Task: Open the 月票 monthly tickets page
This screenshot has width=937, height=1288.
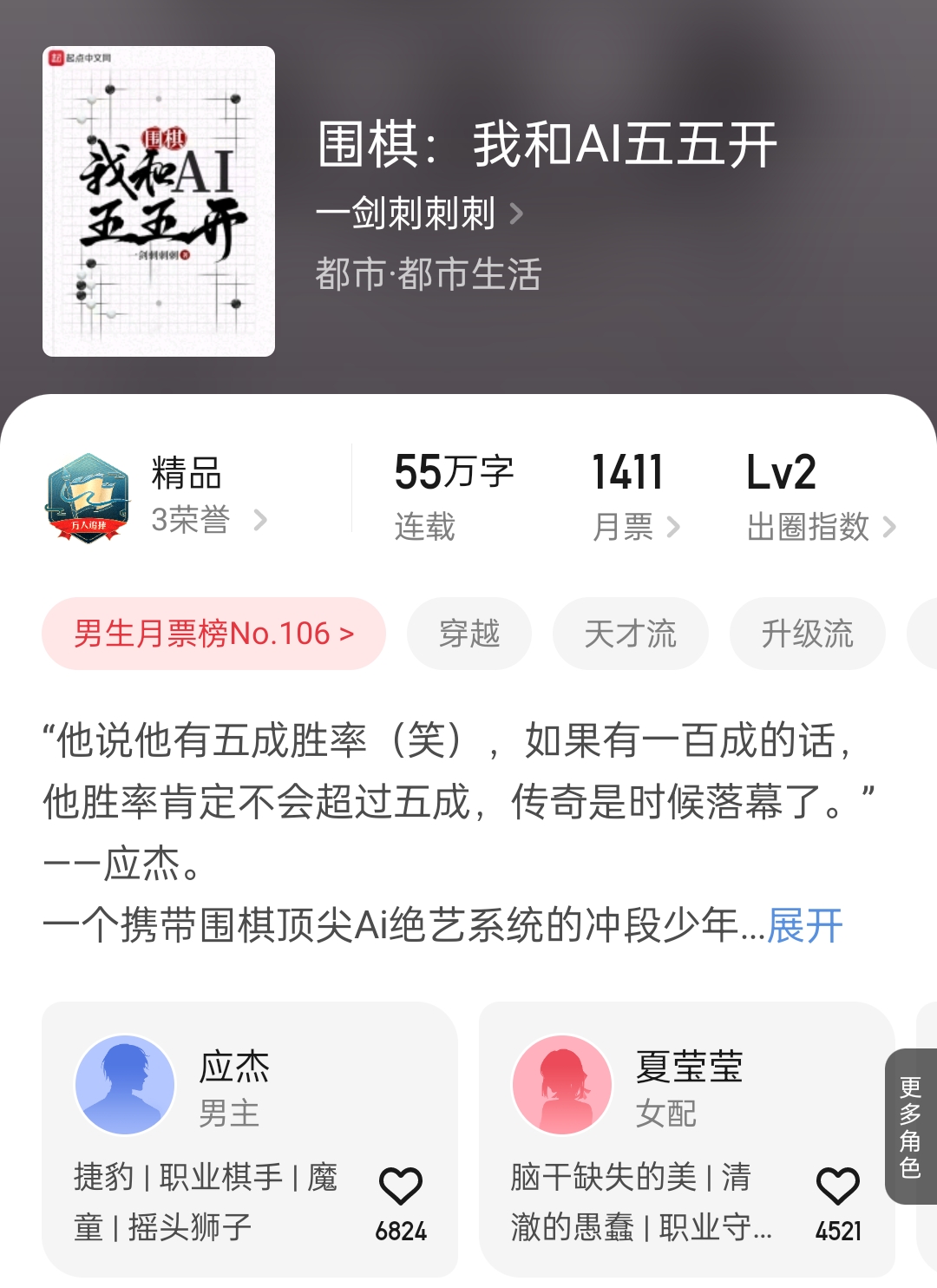Action: 635,526
